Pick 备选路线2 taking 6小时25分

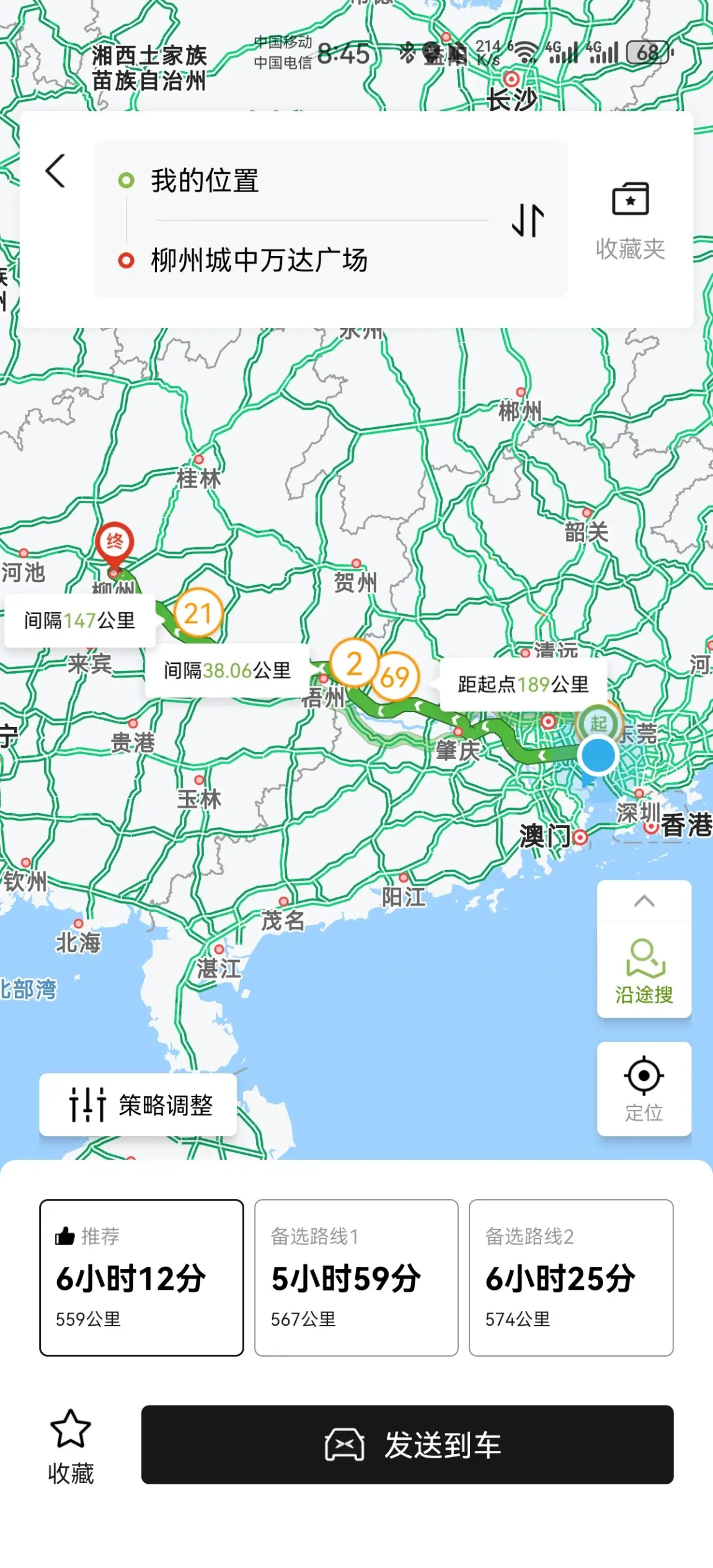[571, 1277]
